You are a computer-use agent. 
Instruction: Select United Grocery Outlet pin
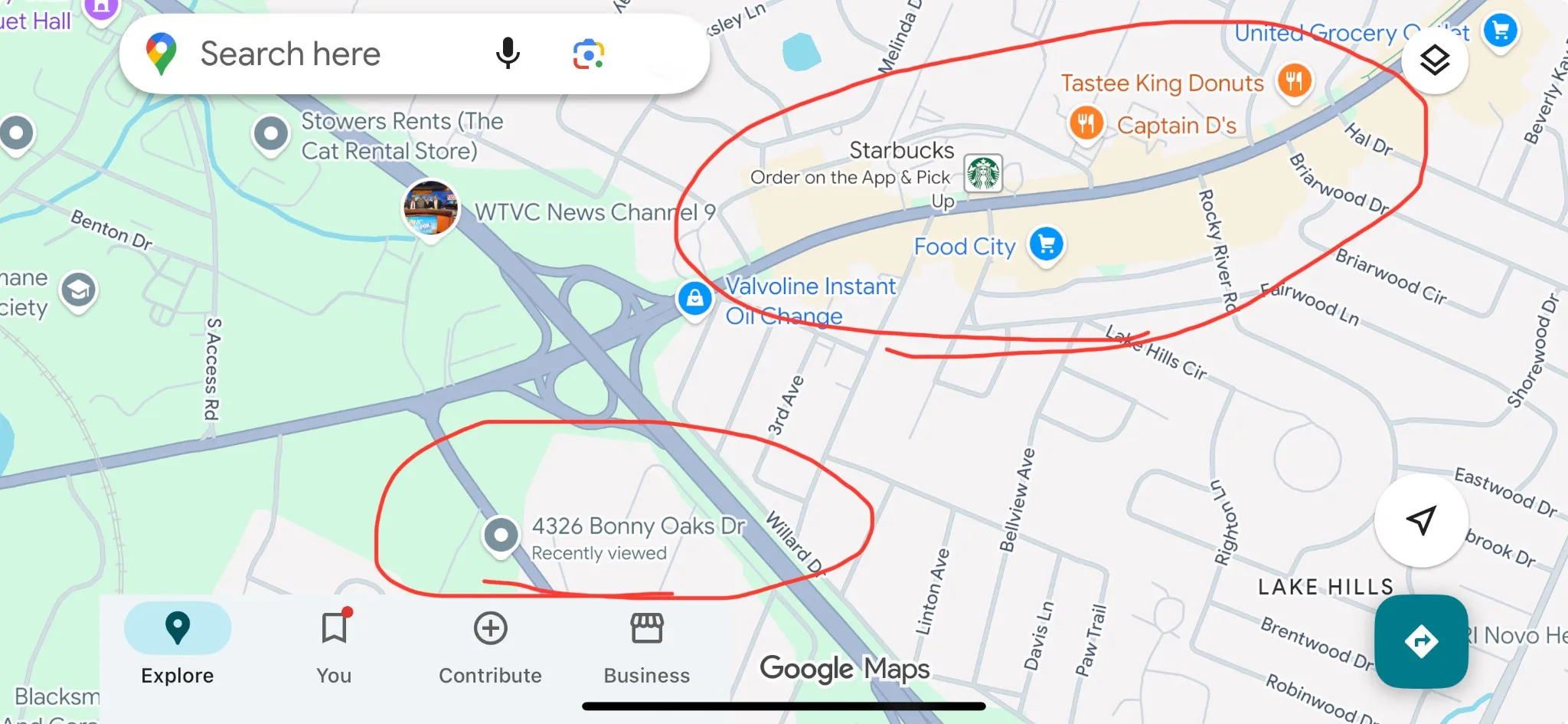1500,31
